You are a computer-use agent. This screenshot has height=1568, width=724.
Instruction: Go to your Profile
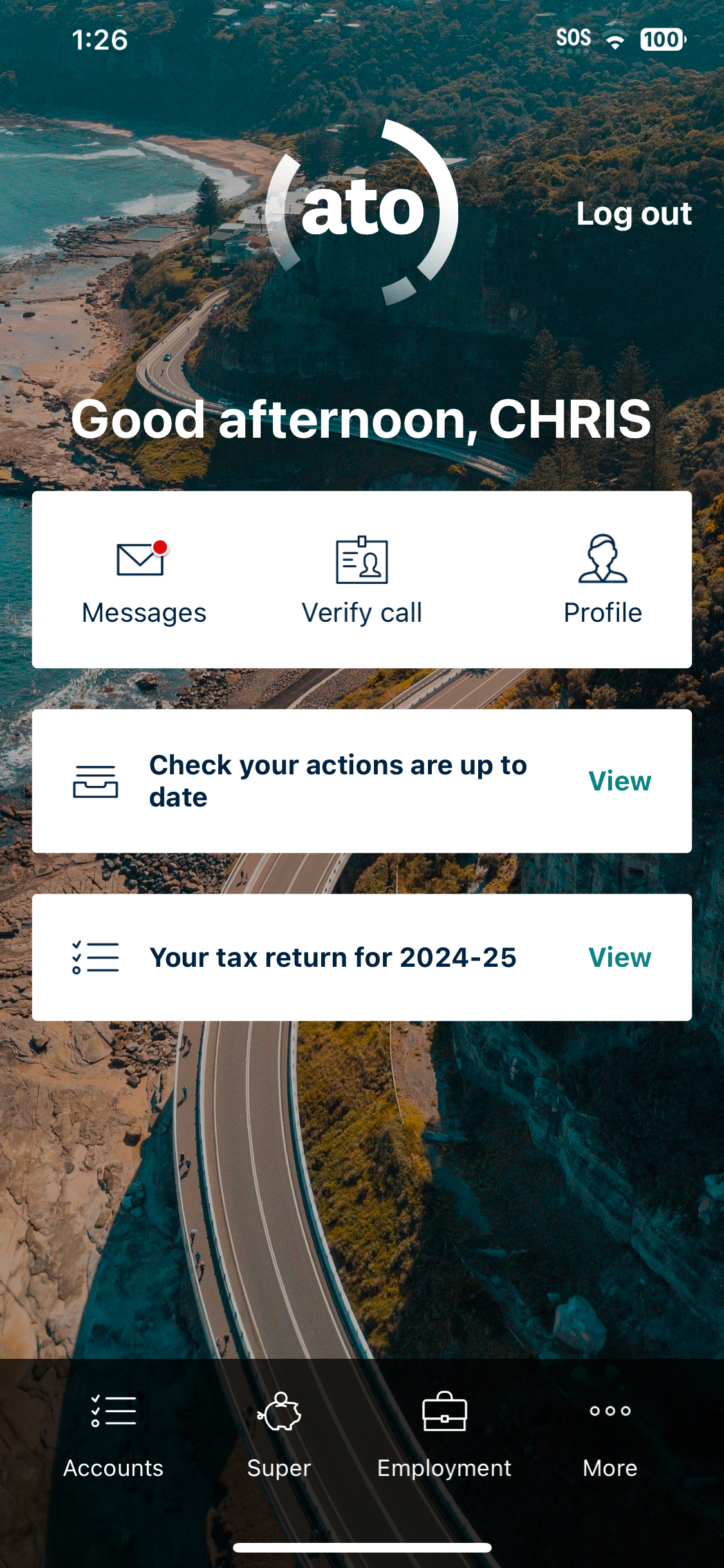point(602,579)
